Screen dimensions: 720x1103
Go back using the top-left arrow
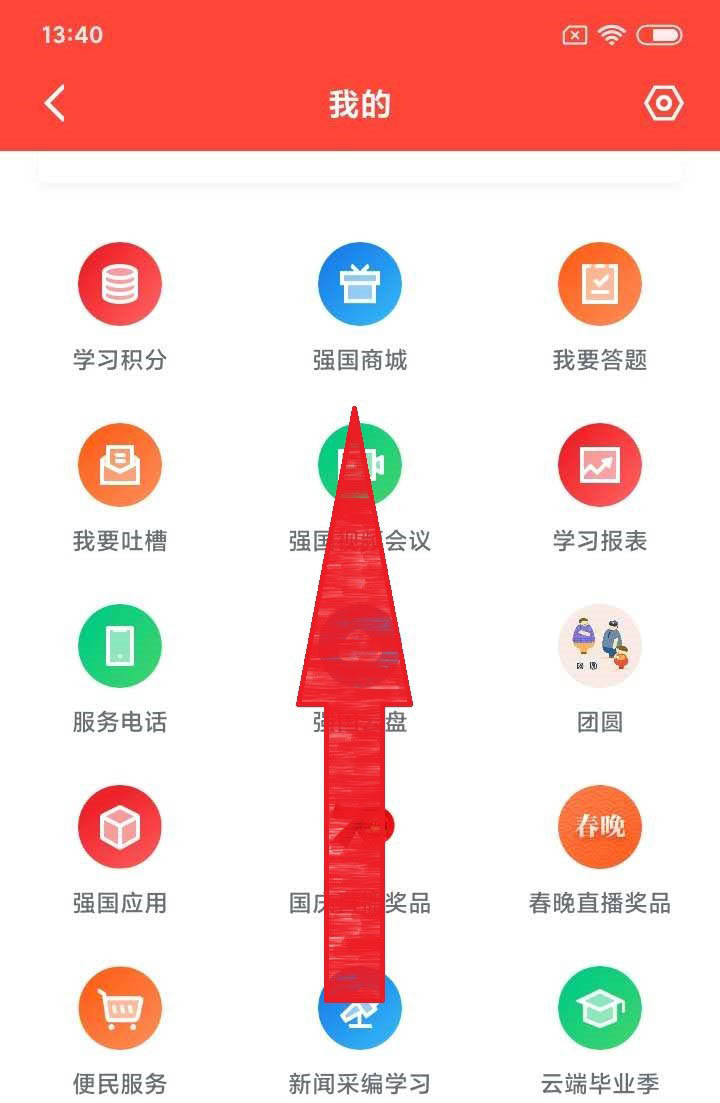(55, 104)
